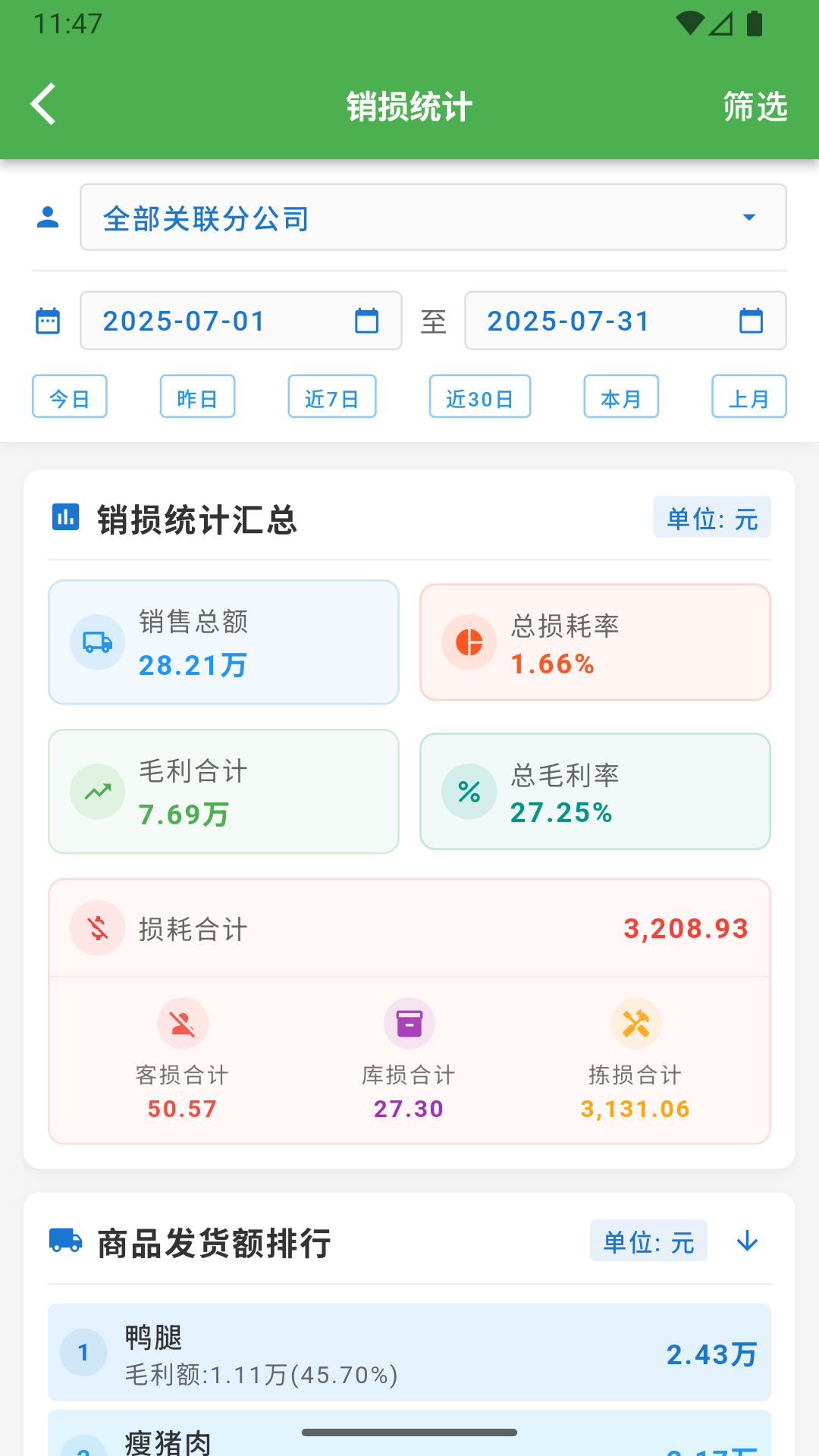Open the 鸭腿 ranking row
This screenshot has height=1456, width=819.
pyautogui.click(x=409, y=1352)
